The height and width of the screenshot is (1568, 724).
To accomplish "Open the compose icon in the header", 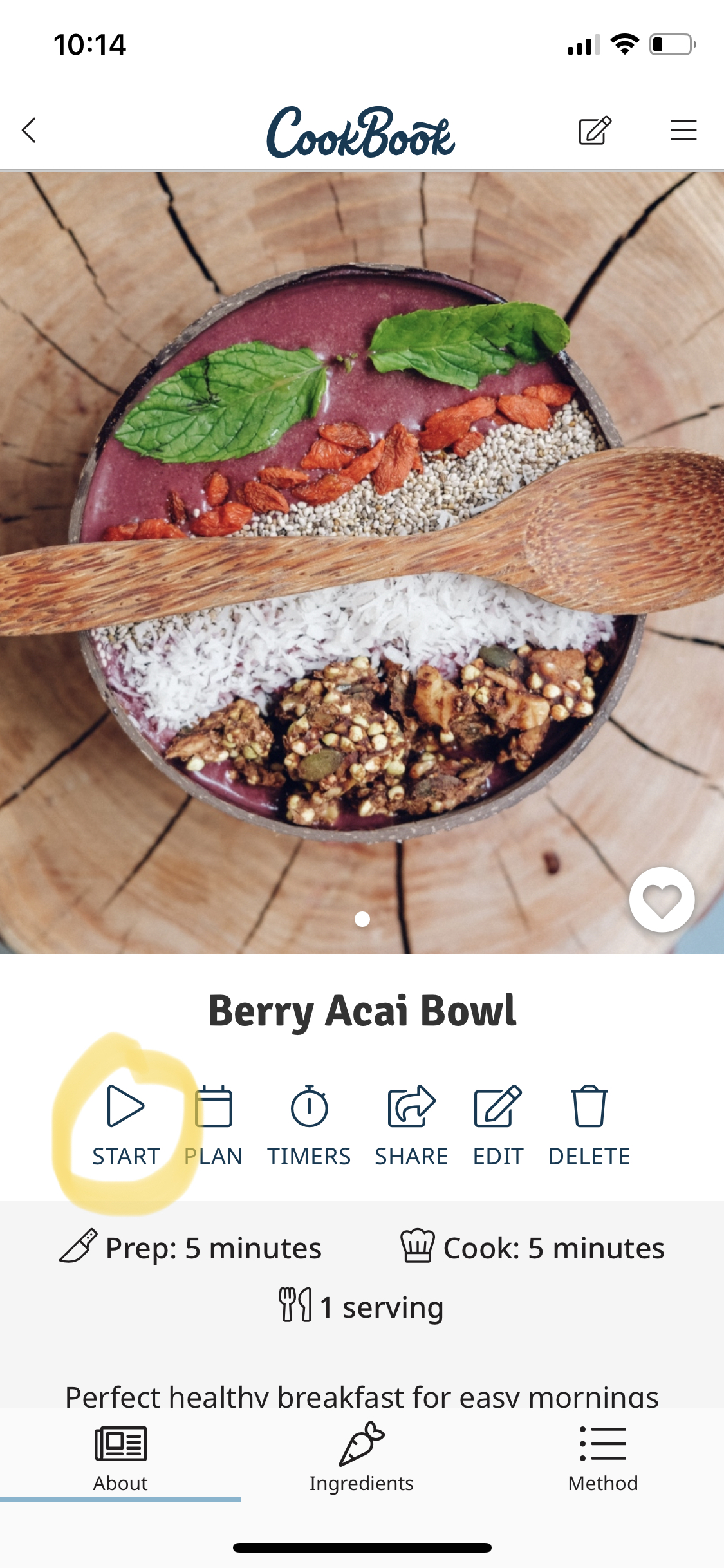I will click(595, 130).
